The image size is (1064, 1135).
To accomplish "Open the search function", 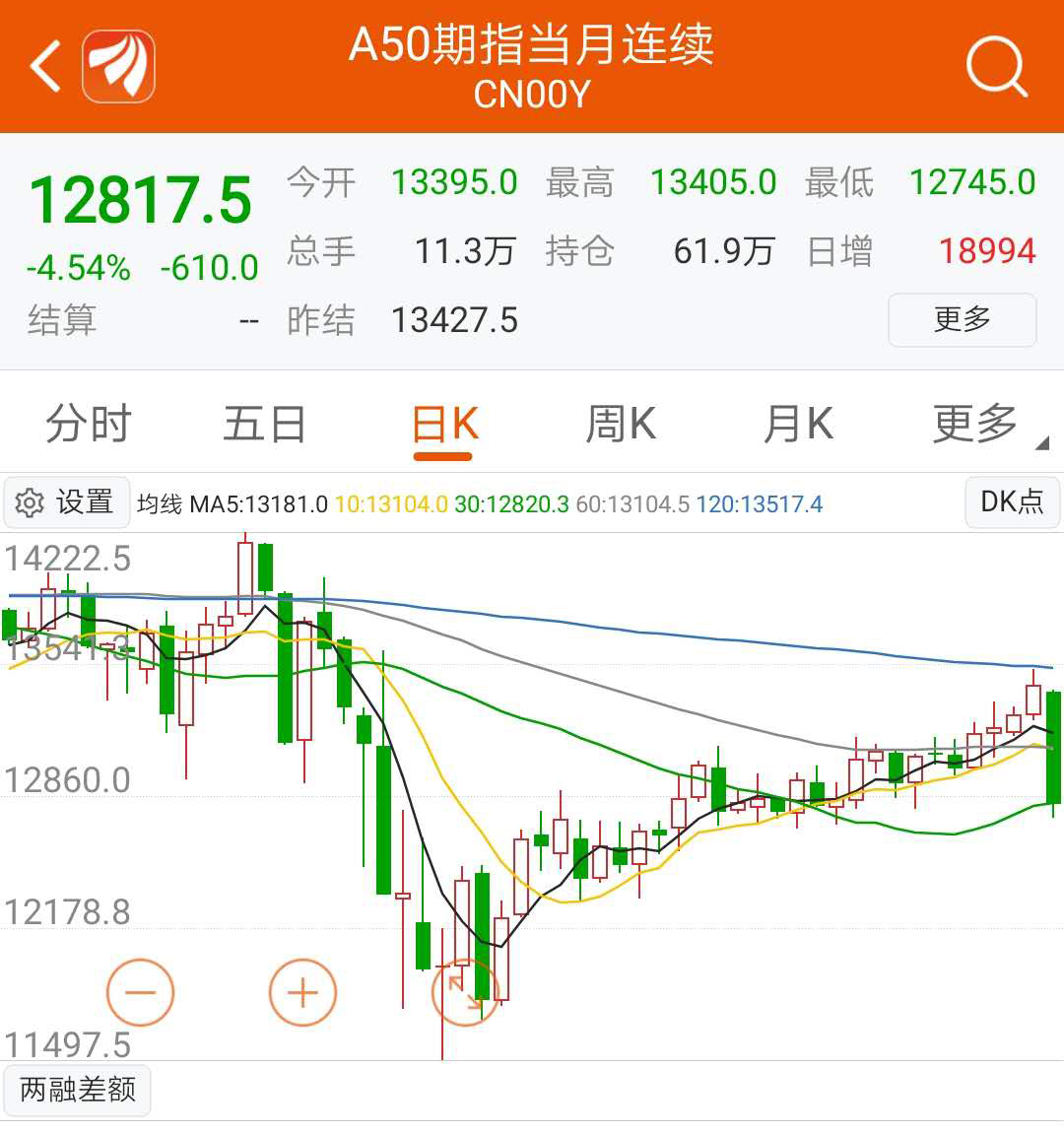I will (998, 65).
